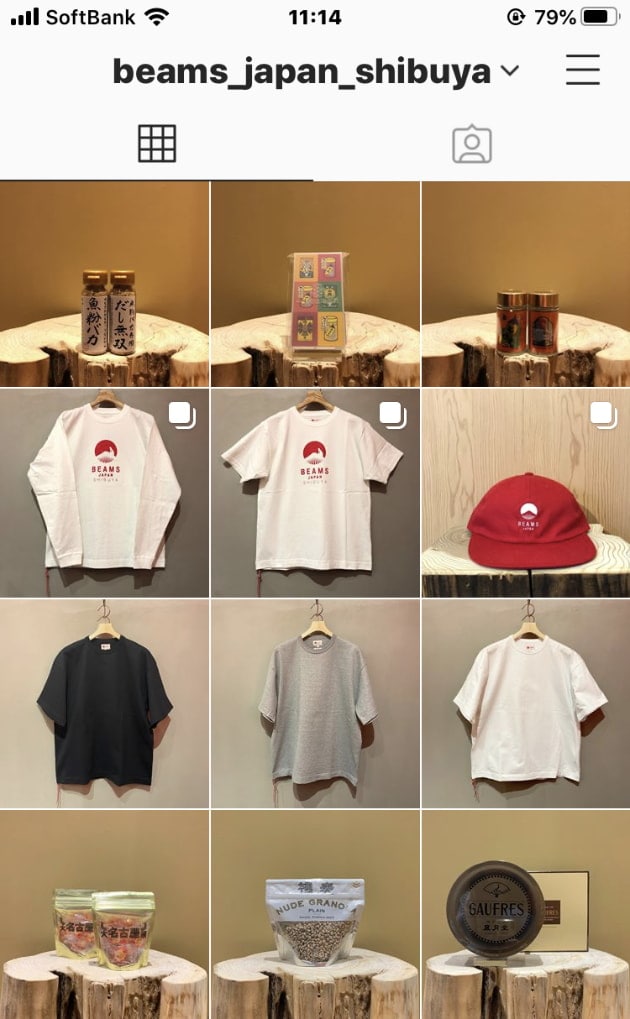Viewport: 630px width, 1019px height.
Task: Switch to the tagged photos tab
Action: point(472,144)
